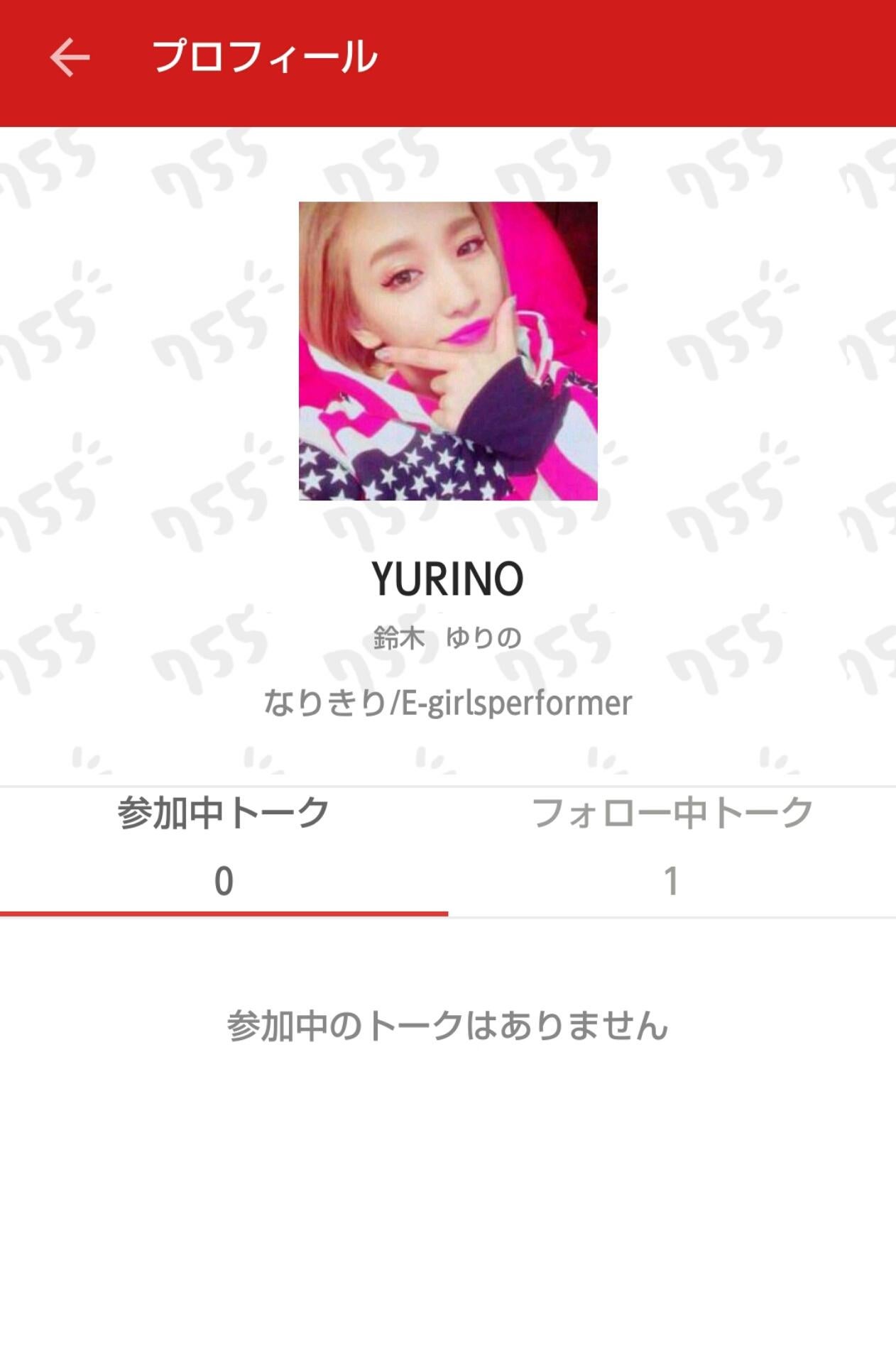Go back using the arrow icon
Viewport: 896px width, 1363px height.
pyautogui.click(x=70, y=58)
